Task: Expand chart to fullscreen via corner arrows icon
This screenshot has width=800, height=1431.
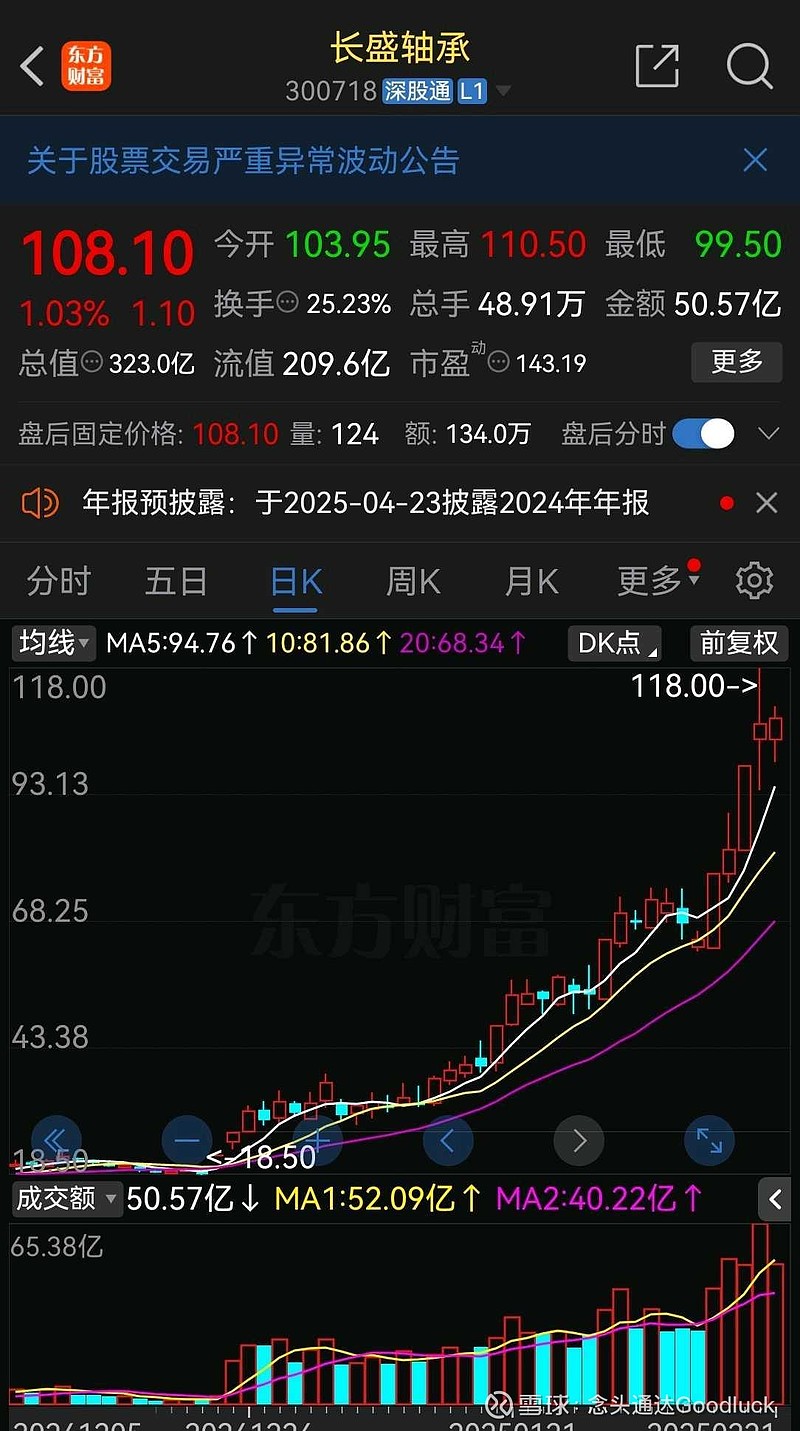Action: (710, 1140)
